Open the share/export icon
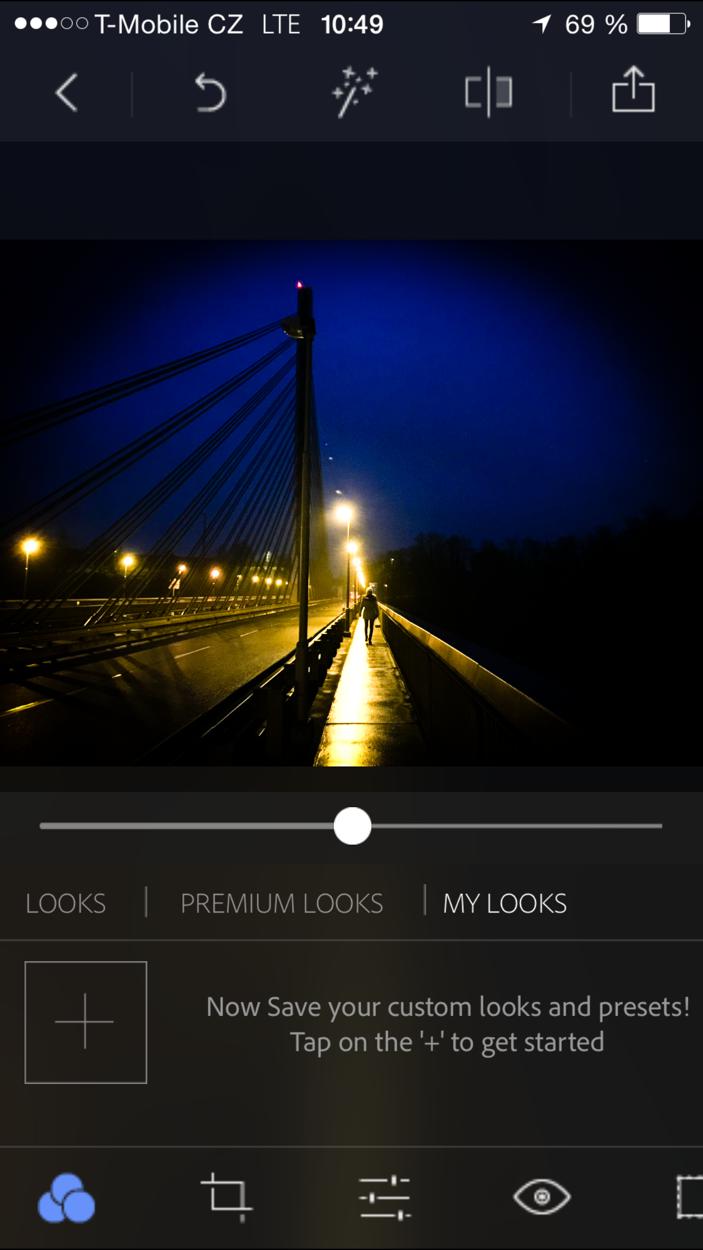This screenshot has width=703, height=1250. 633,90
